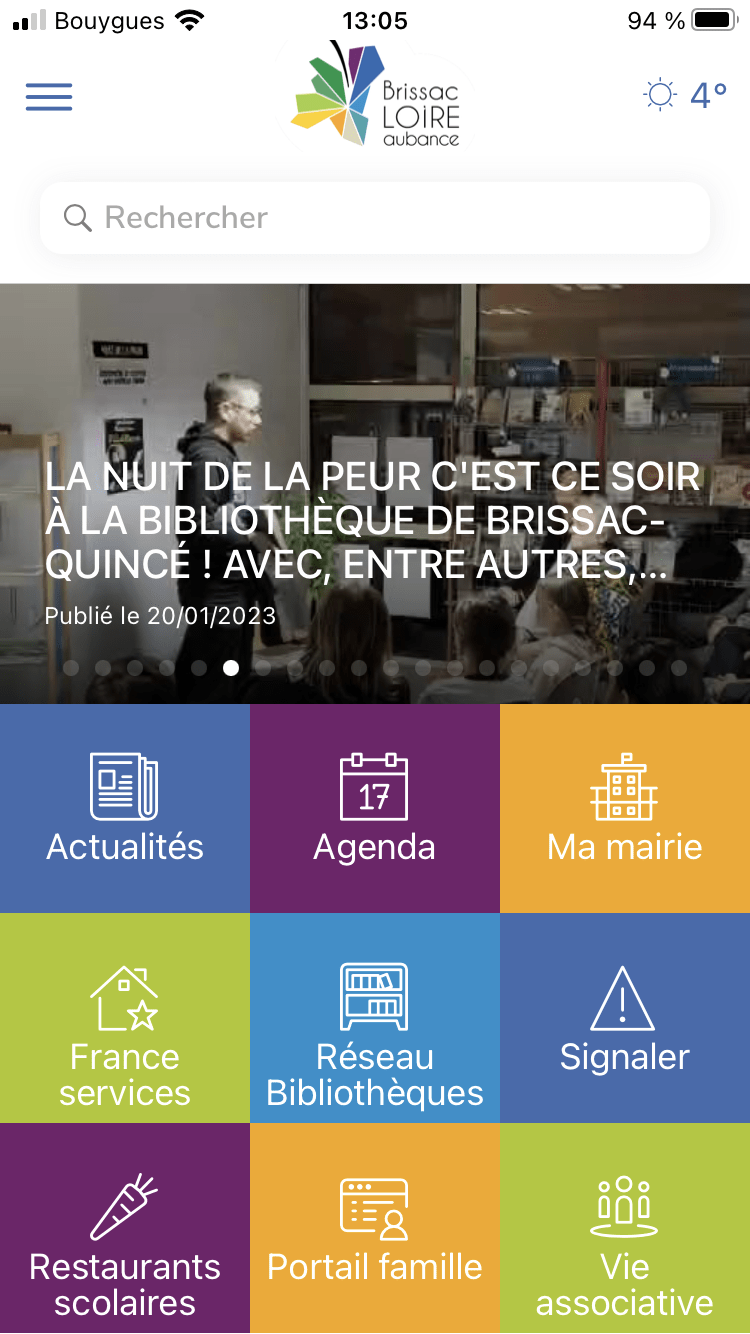The height and width of the screenshot is (1334, 750).
Task: View Vie associative
Action: pos(625,1230)
